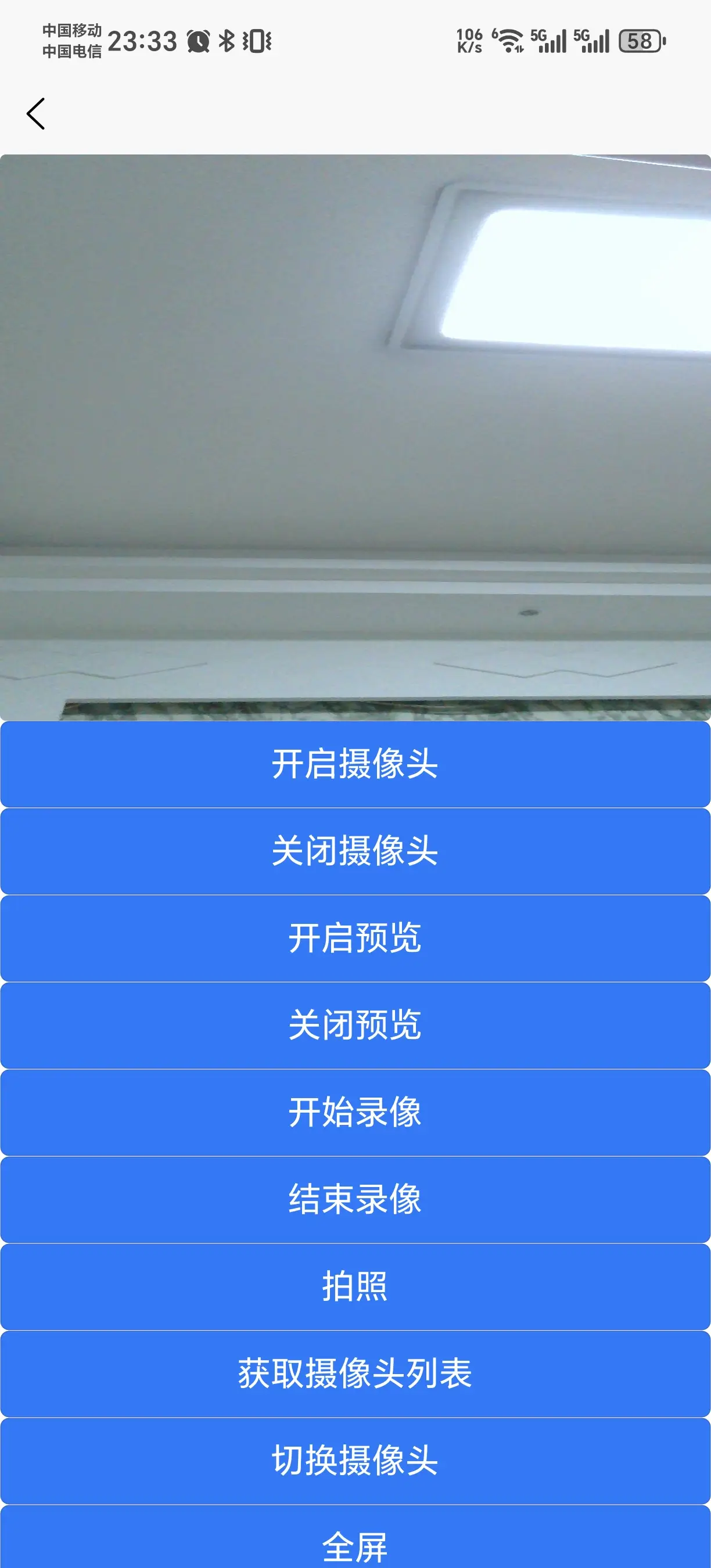
Task: Stop preview with 关闭预览
Action: point(355,1025)
